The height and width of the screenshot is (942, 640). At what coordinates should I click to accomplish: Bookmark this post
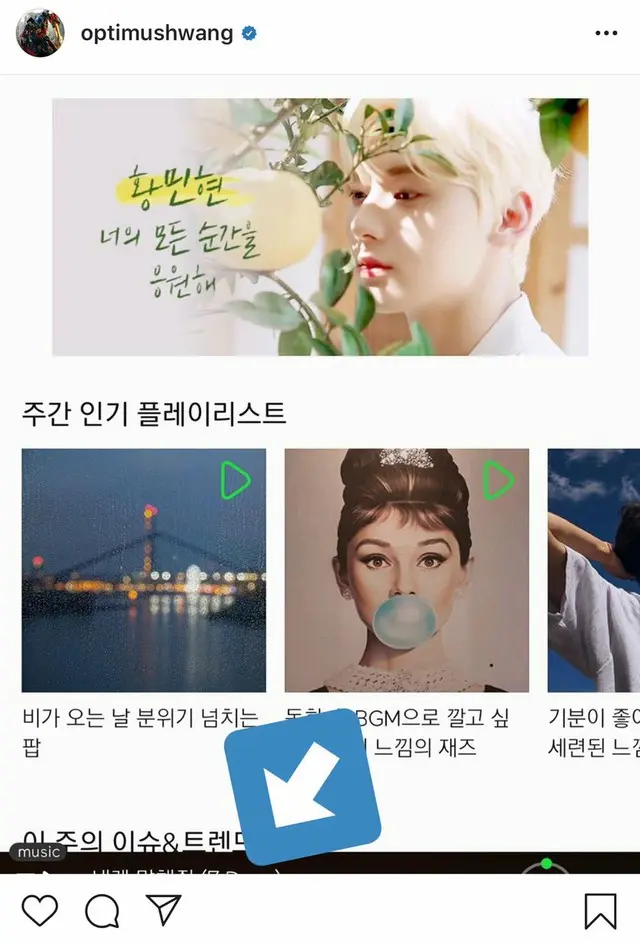[x=600, y=910]
